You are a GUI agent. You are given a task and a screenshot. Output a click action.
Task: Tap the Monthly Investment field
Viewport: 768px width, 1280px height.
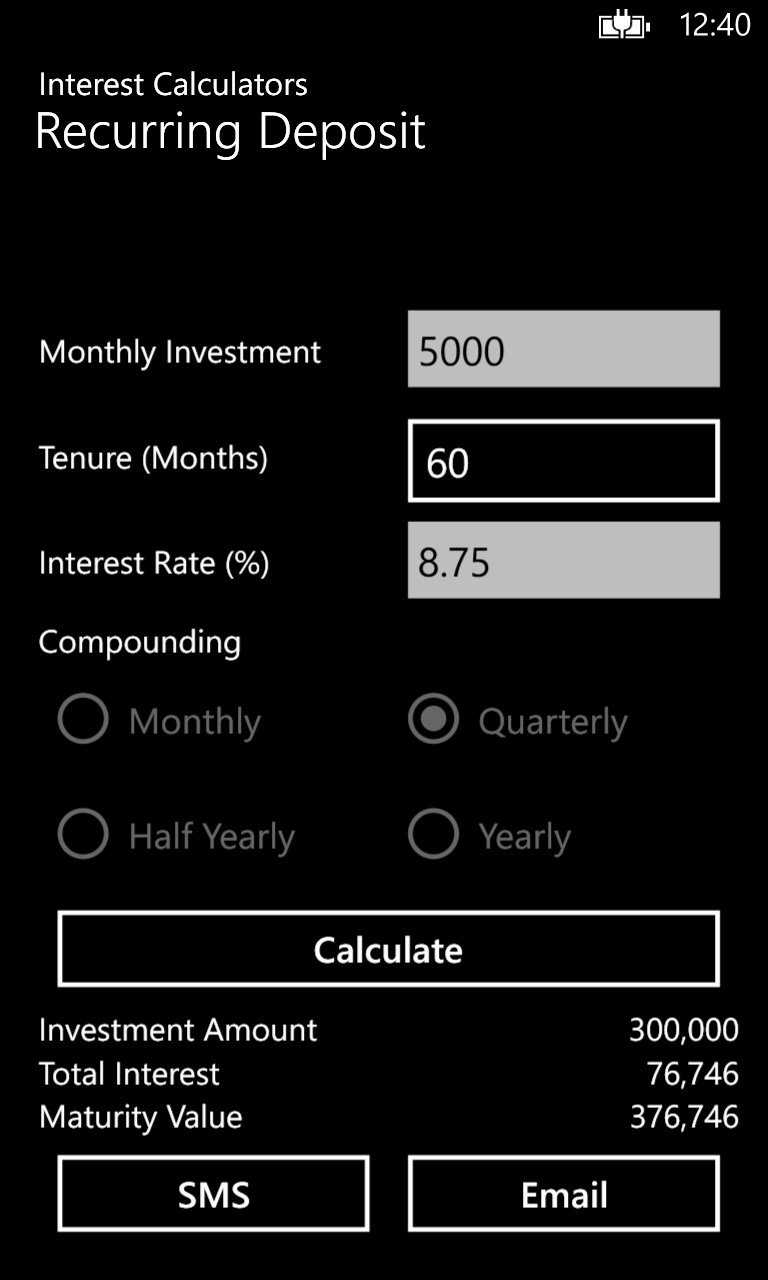563,349
